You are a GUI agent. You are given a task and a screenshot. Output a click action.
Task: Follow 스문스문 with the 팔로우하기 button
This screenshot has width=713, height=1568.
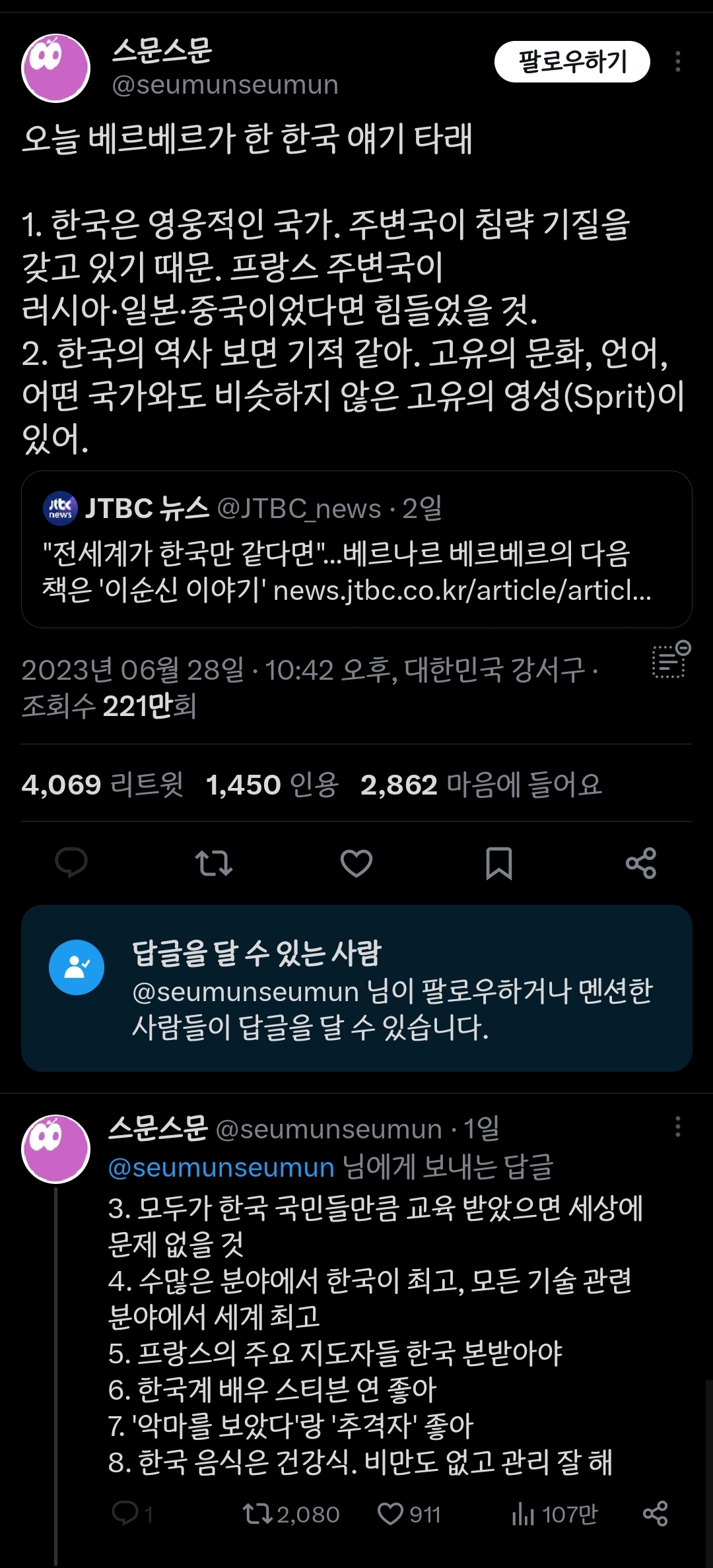pyautogui.click(x=572, y=62)
